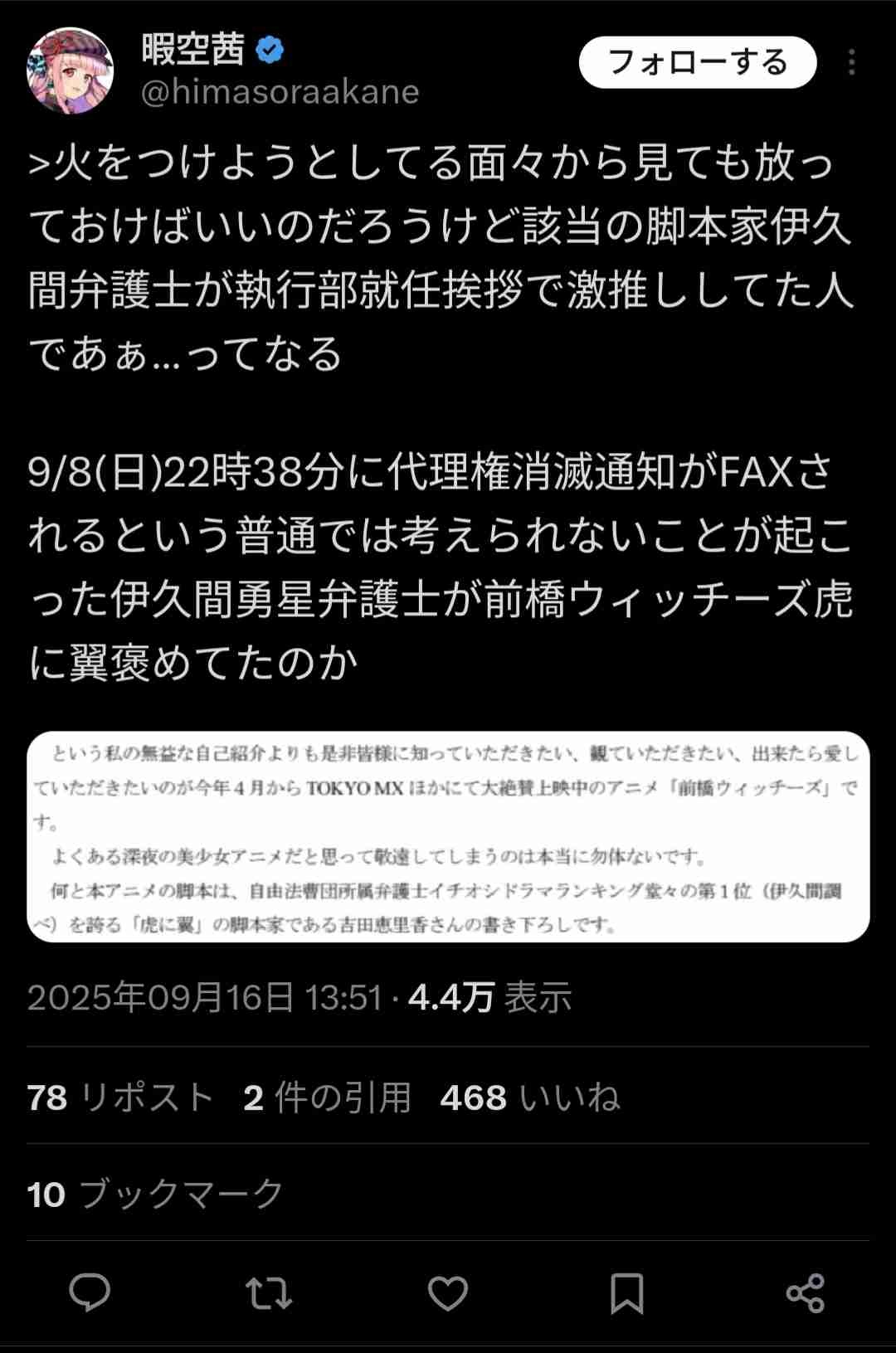
Task: Open 暇空茜's profile avatar
Action: tap(71, 71)
